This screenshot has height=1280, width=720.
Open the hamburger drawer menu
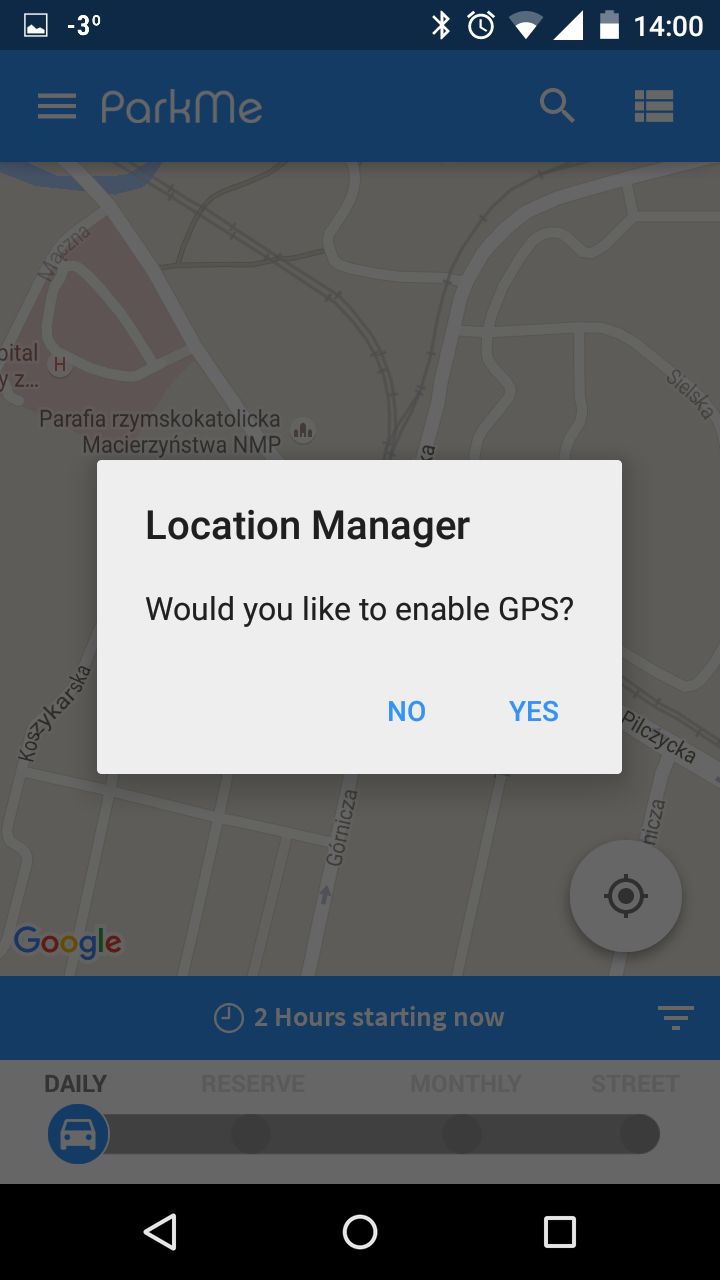click(x=57, y=106)
